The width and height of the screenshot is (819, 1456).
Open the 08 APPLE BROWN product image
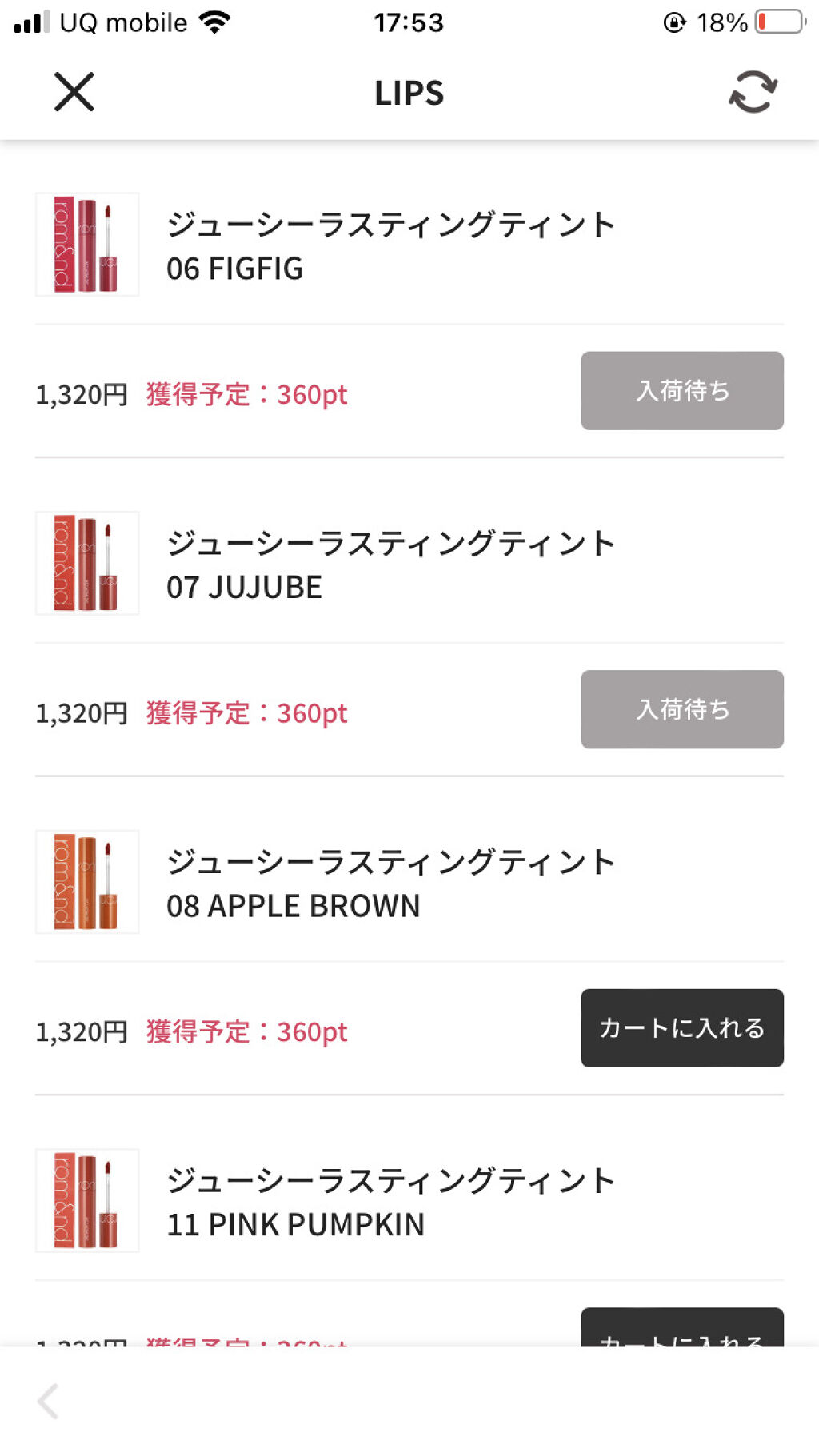[87, 882]
